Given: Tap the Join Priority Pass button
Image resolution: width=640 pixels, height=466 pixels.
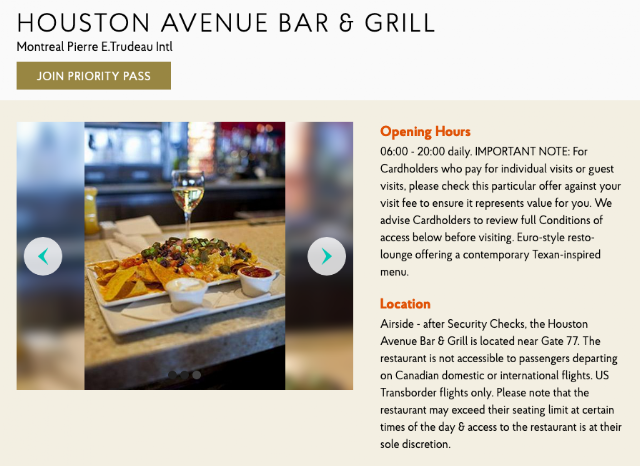Looking at the screenshot, I should tap(93, 76).
